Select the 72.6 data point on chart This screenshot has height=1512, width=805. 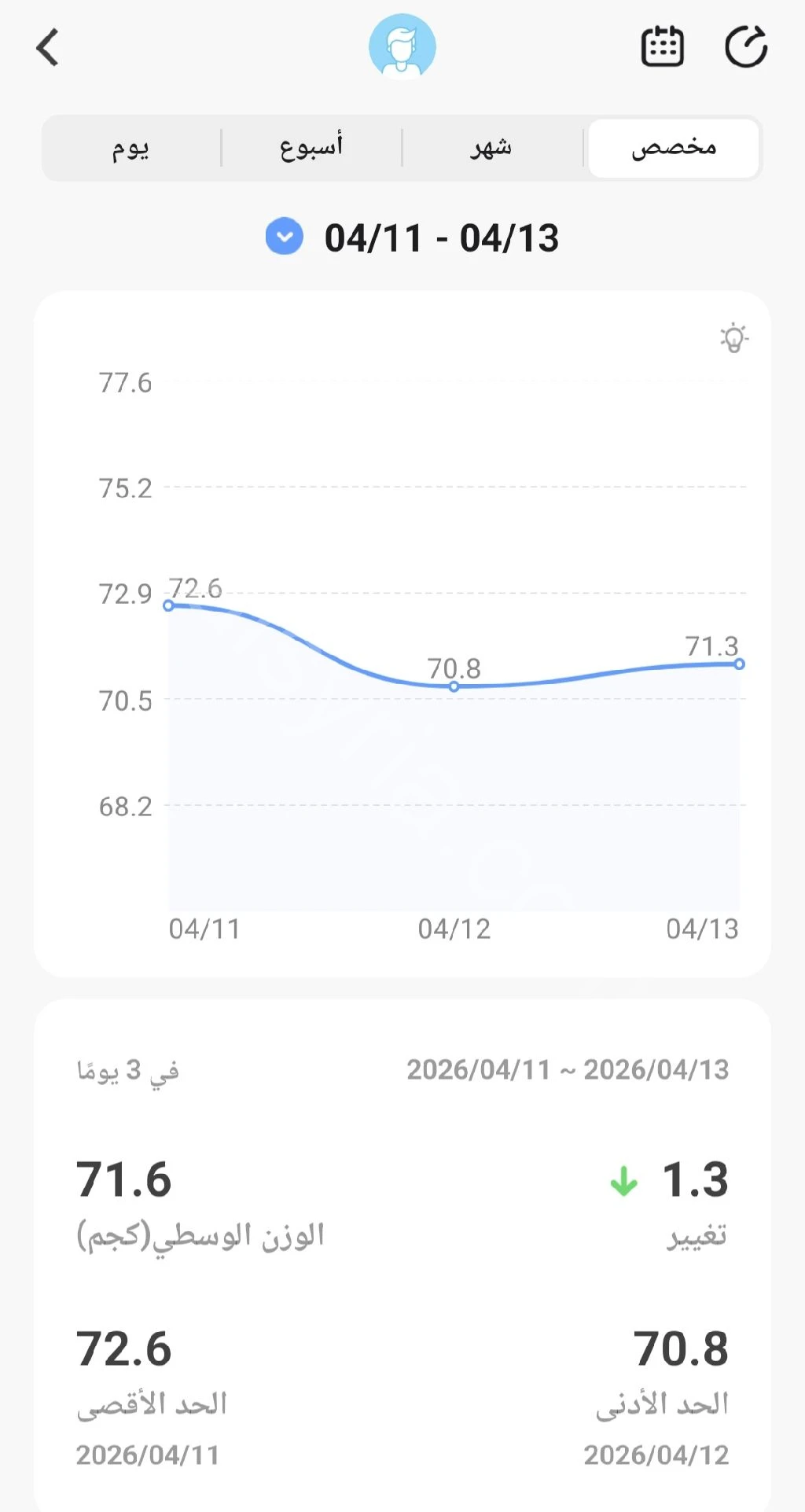[x=168, y=605]
